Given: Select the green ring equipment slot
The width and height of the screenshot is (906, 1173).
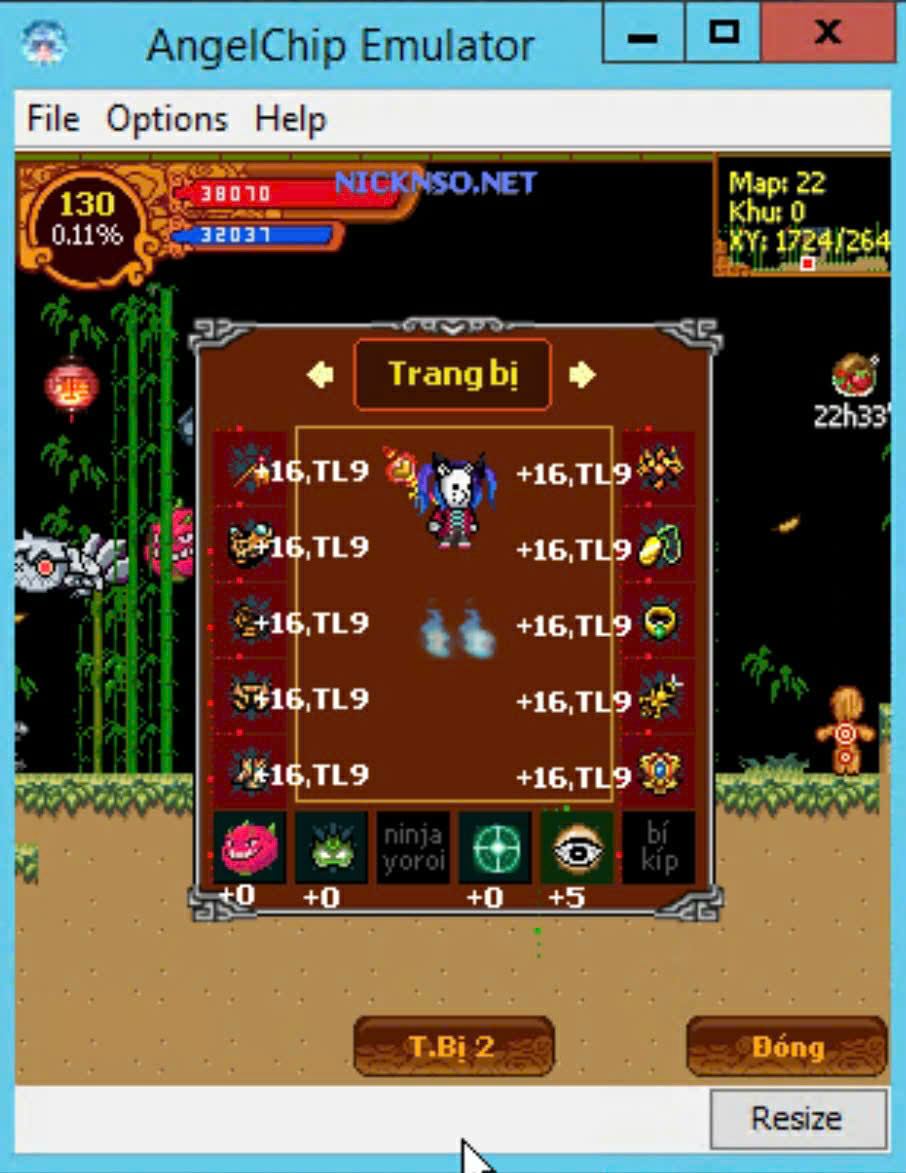Looking at the screenshot, I should coord(659,623).
